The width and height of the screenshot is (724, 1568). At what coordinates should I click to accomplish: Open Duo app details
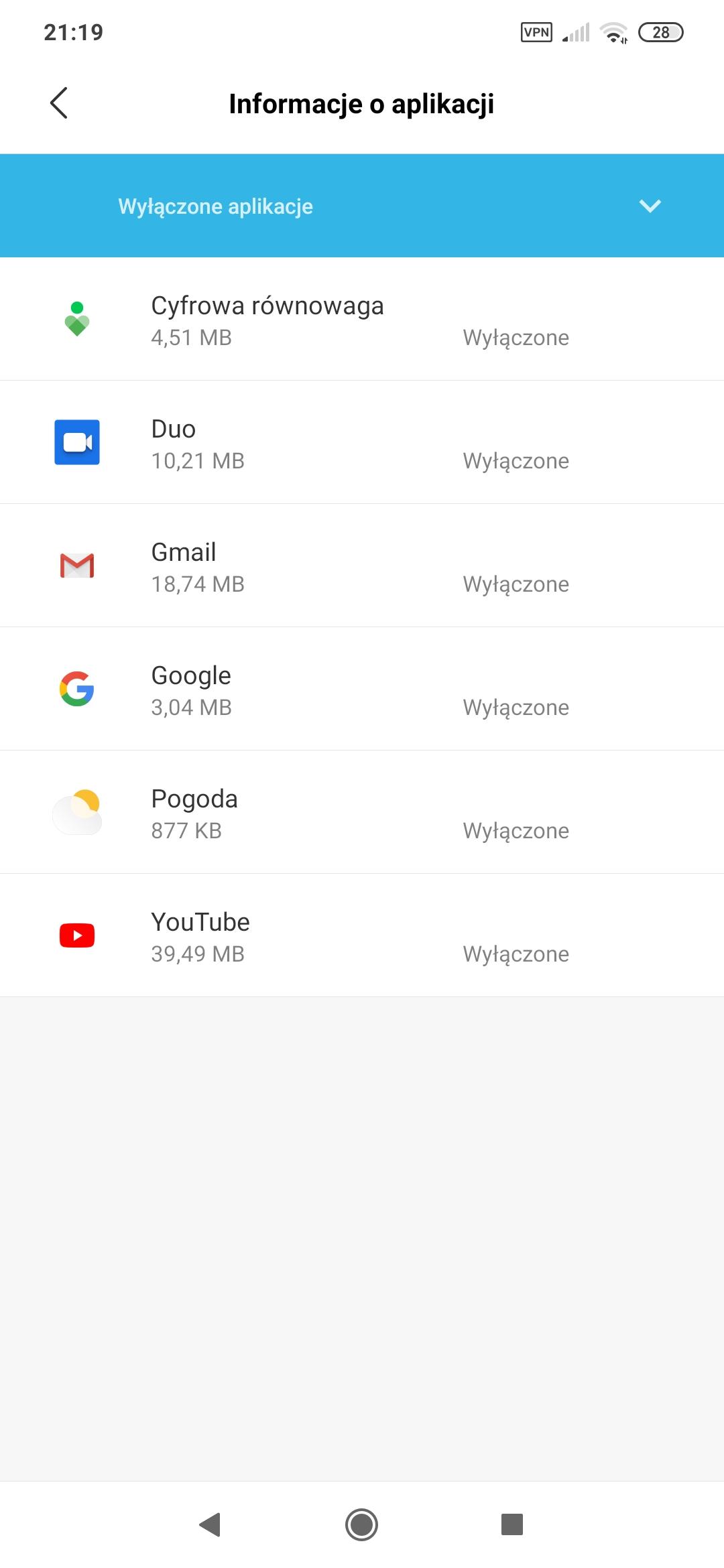362,443
